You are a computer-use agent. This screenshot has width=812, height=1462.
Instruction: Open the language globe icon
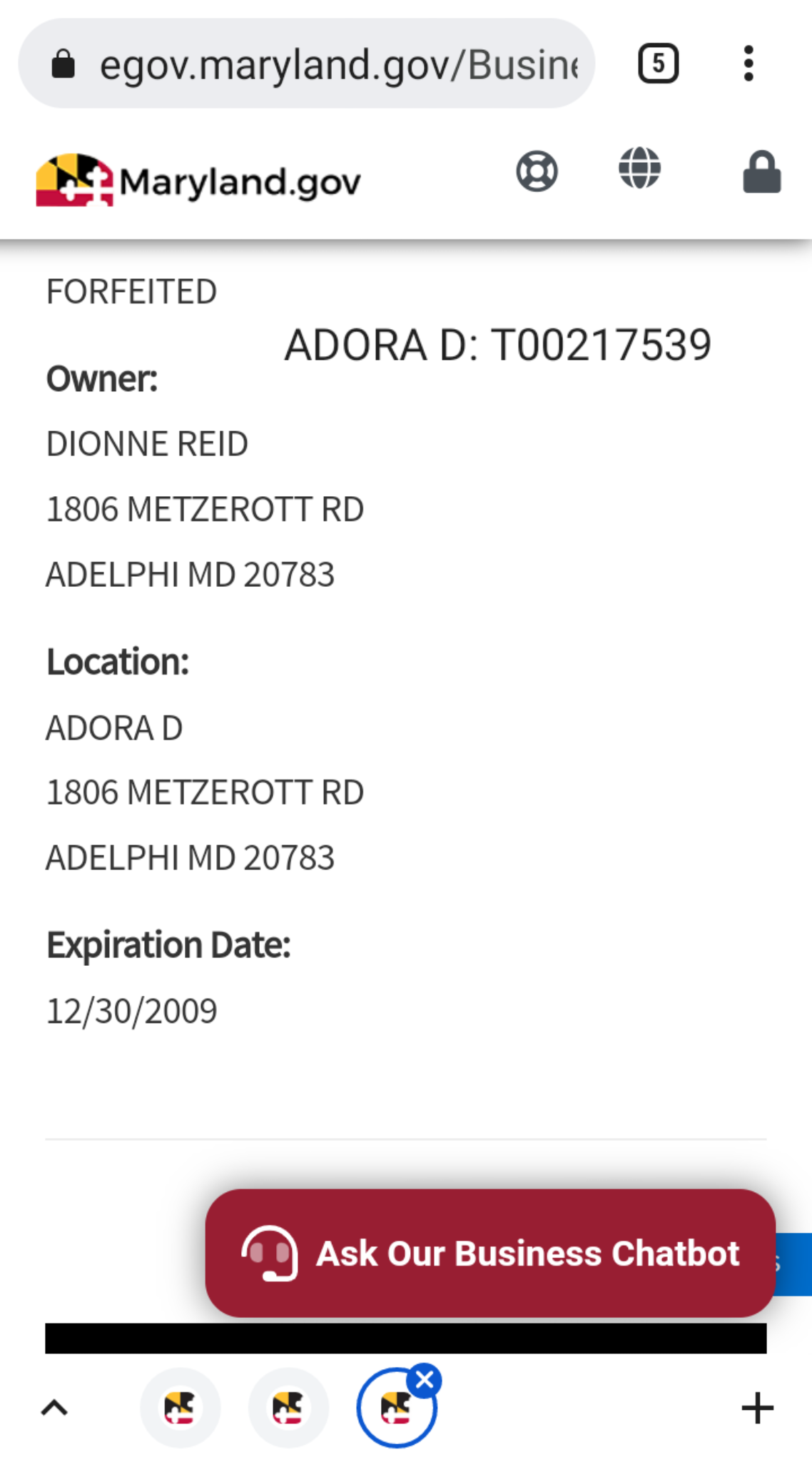tap(639, 168)
